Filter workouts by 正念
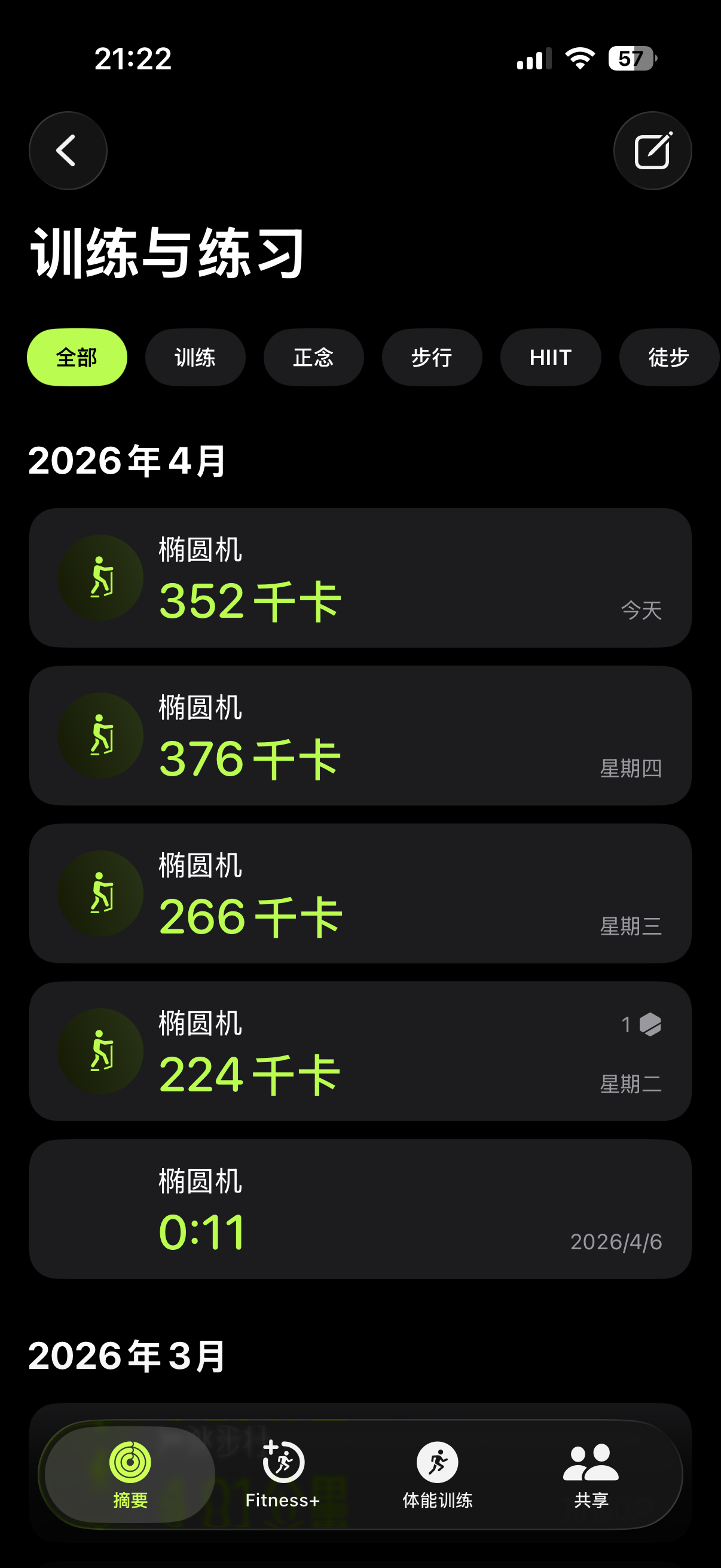Viewport: 721px width, 1568px height. 314,357
